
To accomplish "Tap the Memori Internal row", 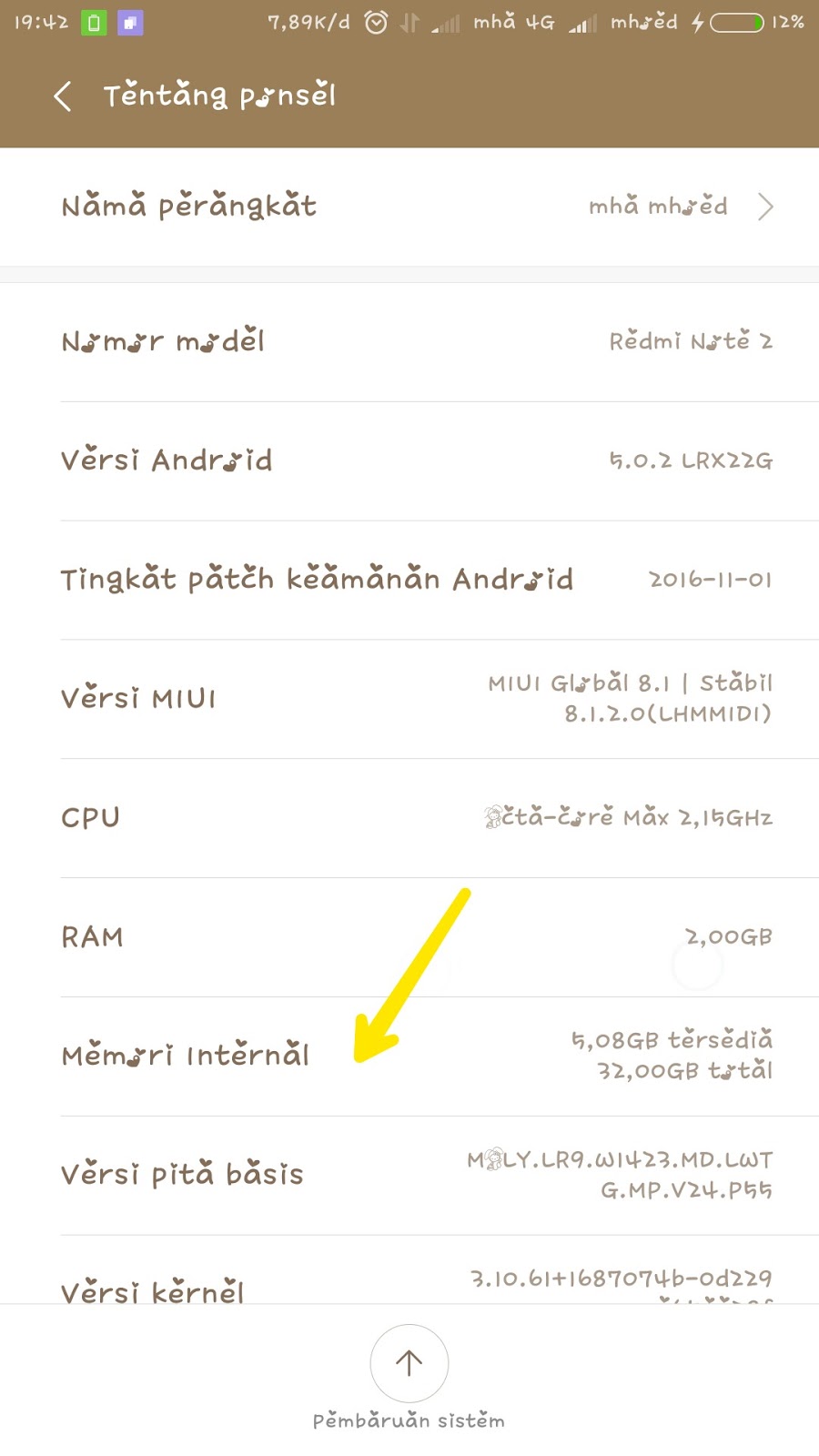I will click(409, 1056).
